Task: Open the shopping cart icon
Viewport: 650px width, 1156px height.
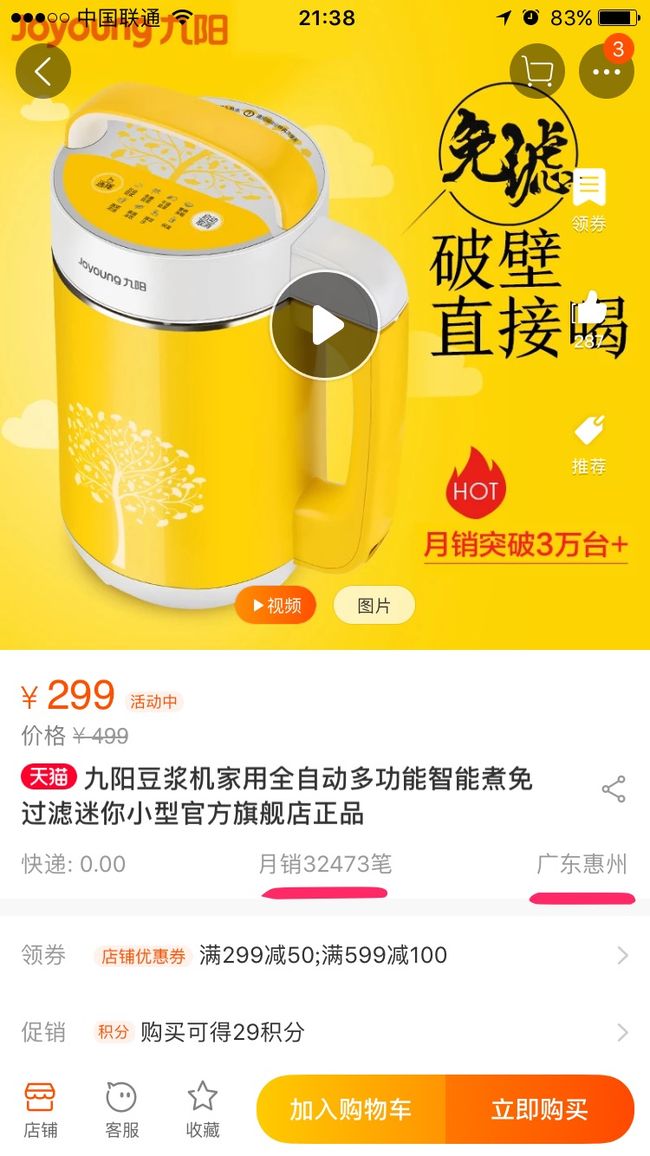Action: 537,72
